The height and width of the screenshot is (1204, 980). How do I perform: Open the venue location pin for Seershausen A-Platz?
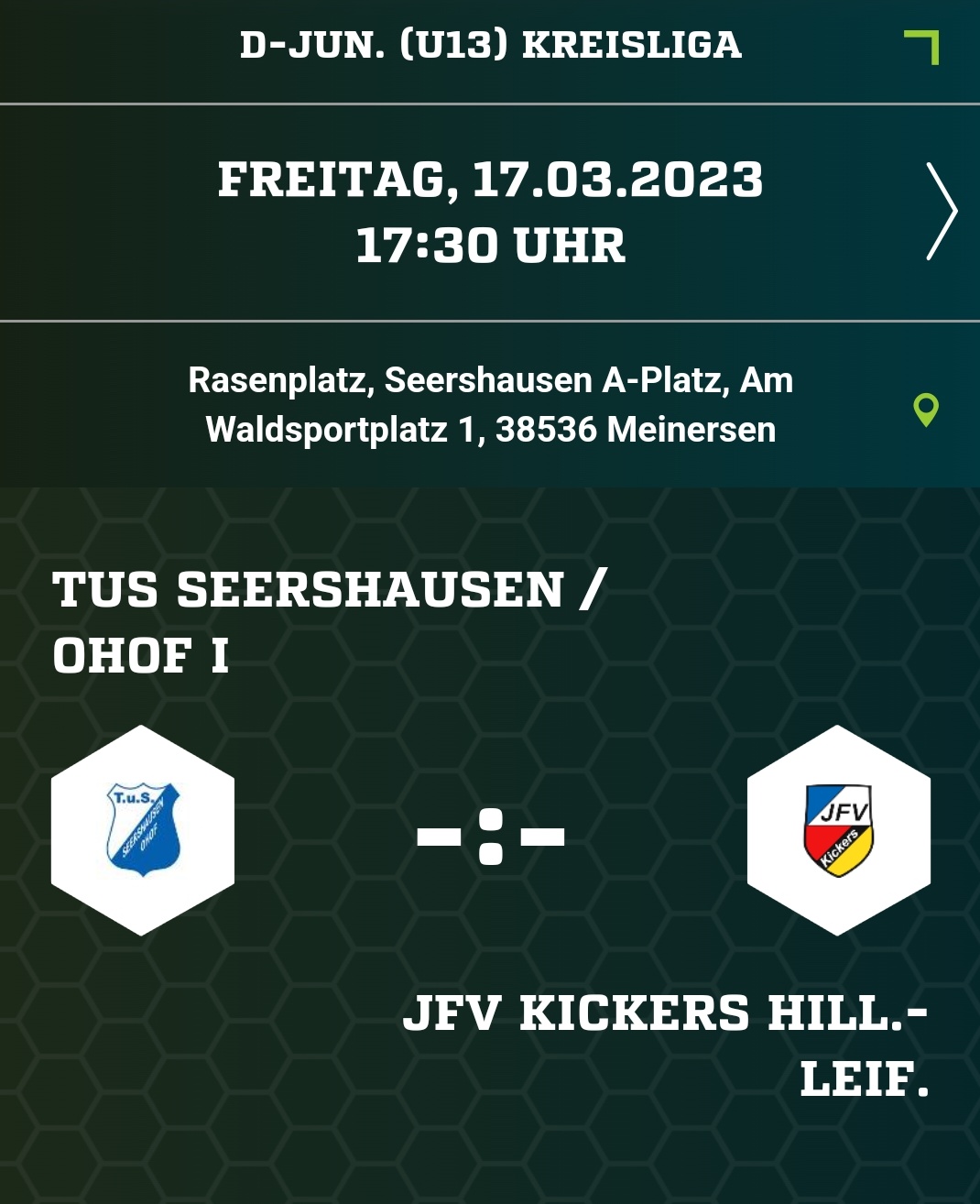tap(926, 410)
